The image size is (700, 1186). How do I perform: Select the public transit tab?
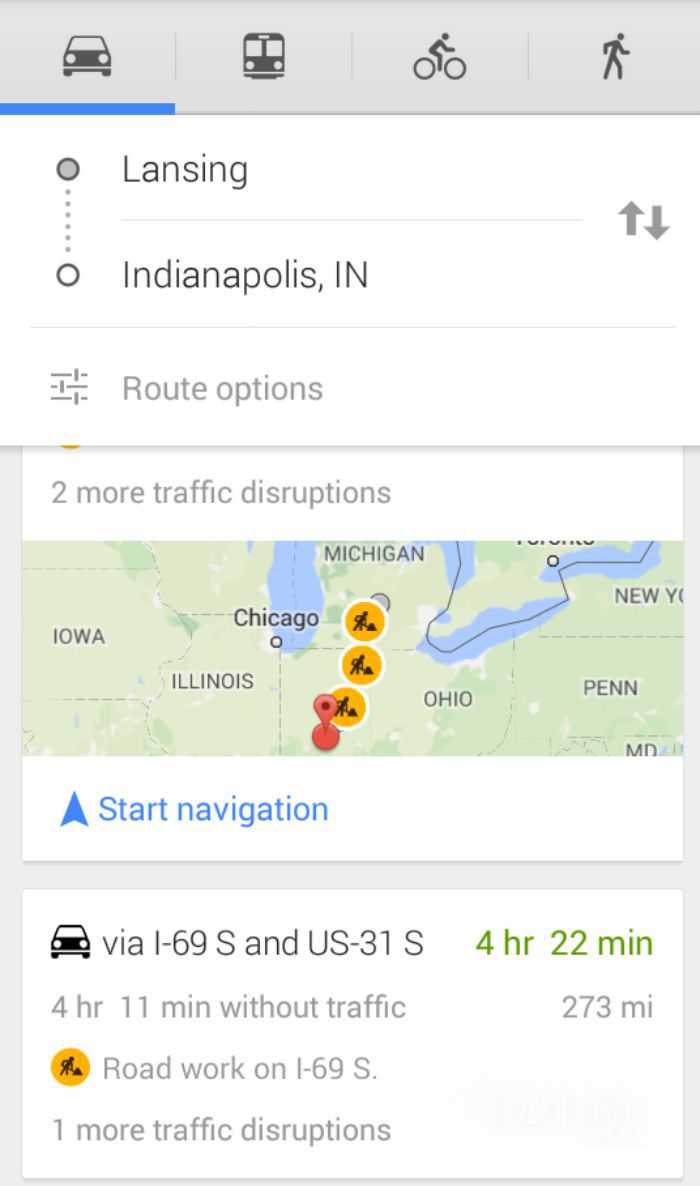tap(263, 56)
